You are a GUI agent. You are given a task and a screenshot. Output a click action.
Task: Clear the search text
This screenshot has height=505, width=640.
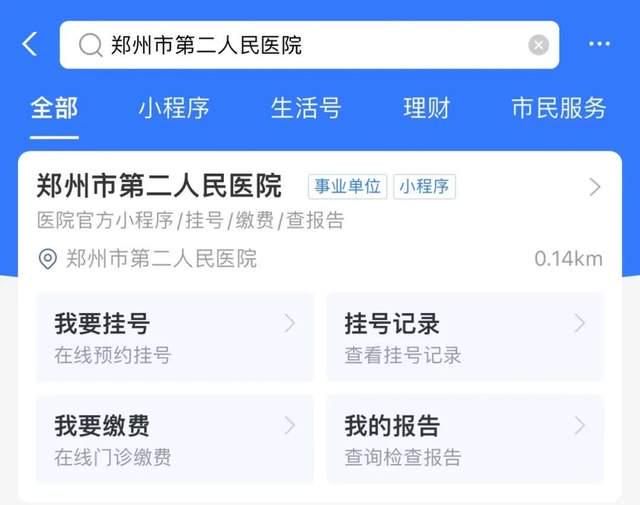coord(538,45)
